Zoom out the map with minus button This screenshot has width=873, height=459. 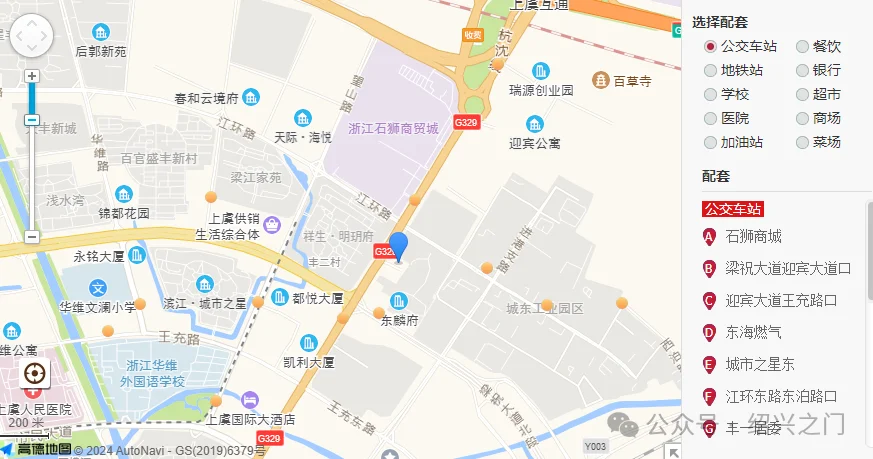tap(32, 237)
